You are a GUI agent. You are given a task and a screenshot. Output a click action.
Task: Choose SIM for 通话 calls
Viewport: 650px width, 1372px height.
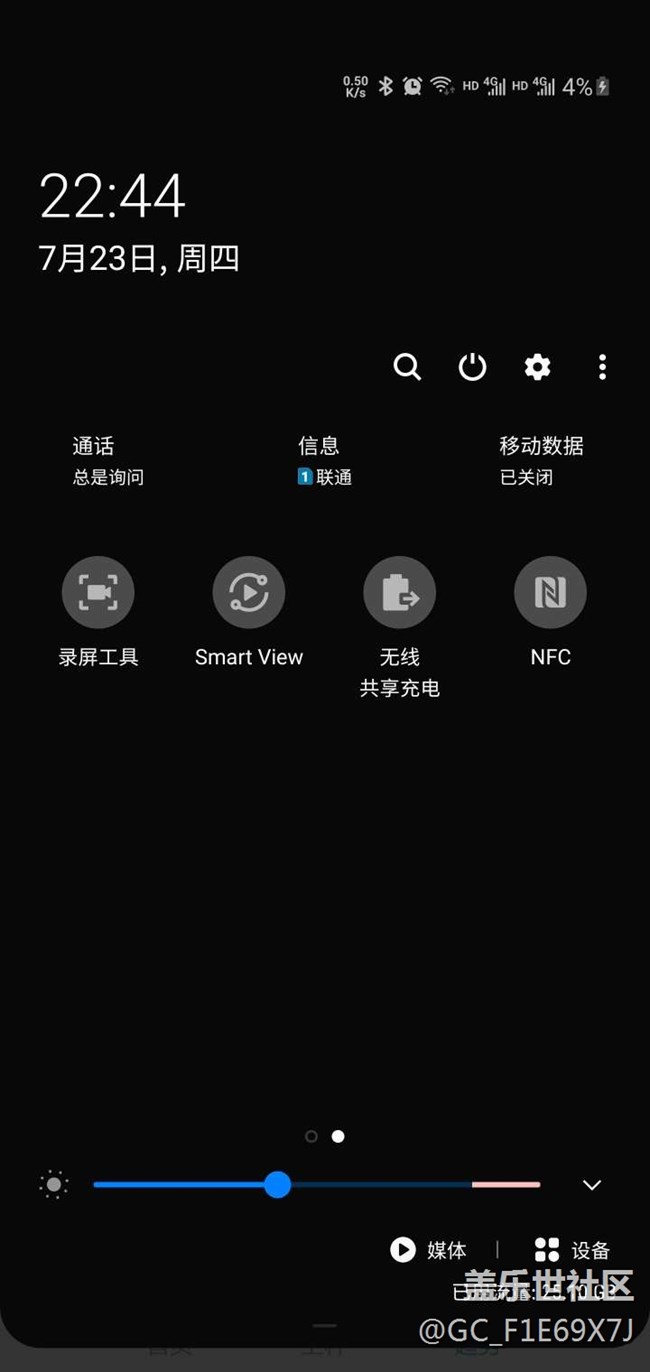pyautogui.click(x=107, y=461)
